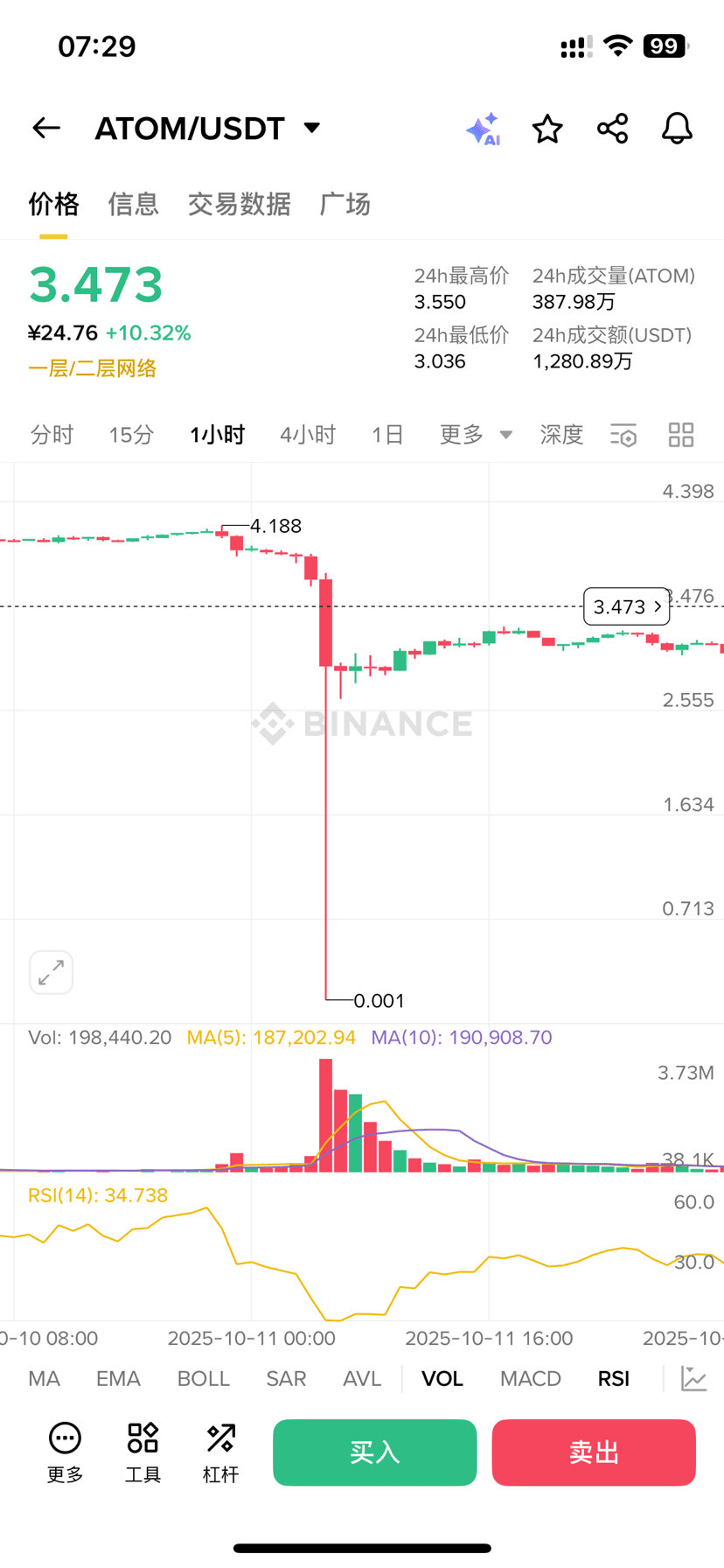
Task: Open 杠杆 margin trading
Action: [x=220, y=1452]
